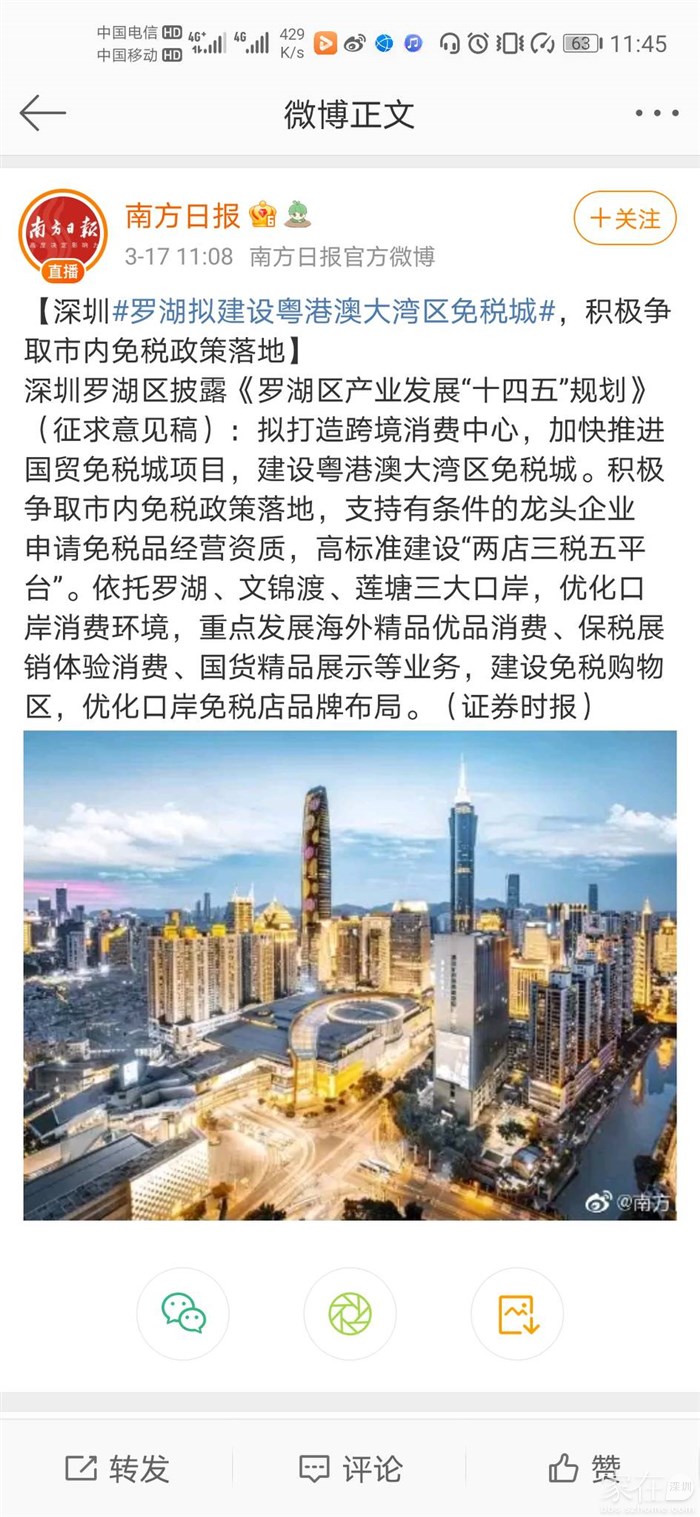Open comments via 评论
Viewport: 700px width, 1517px height.
click(350, 1468)
